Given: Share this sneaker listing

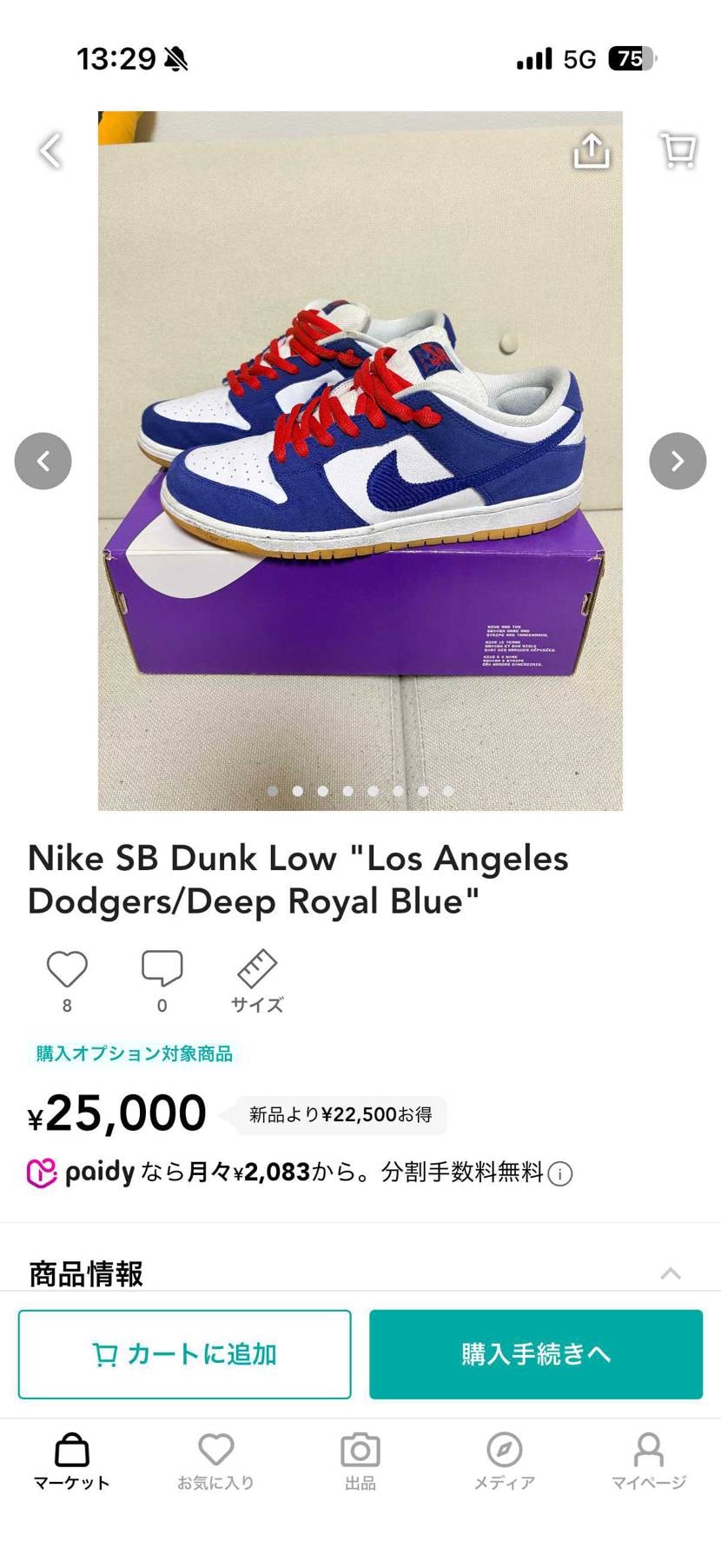Looking at the screenshot, I should point(592,150).
